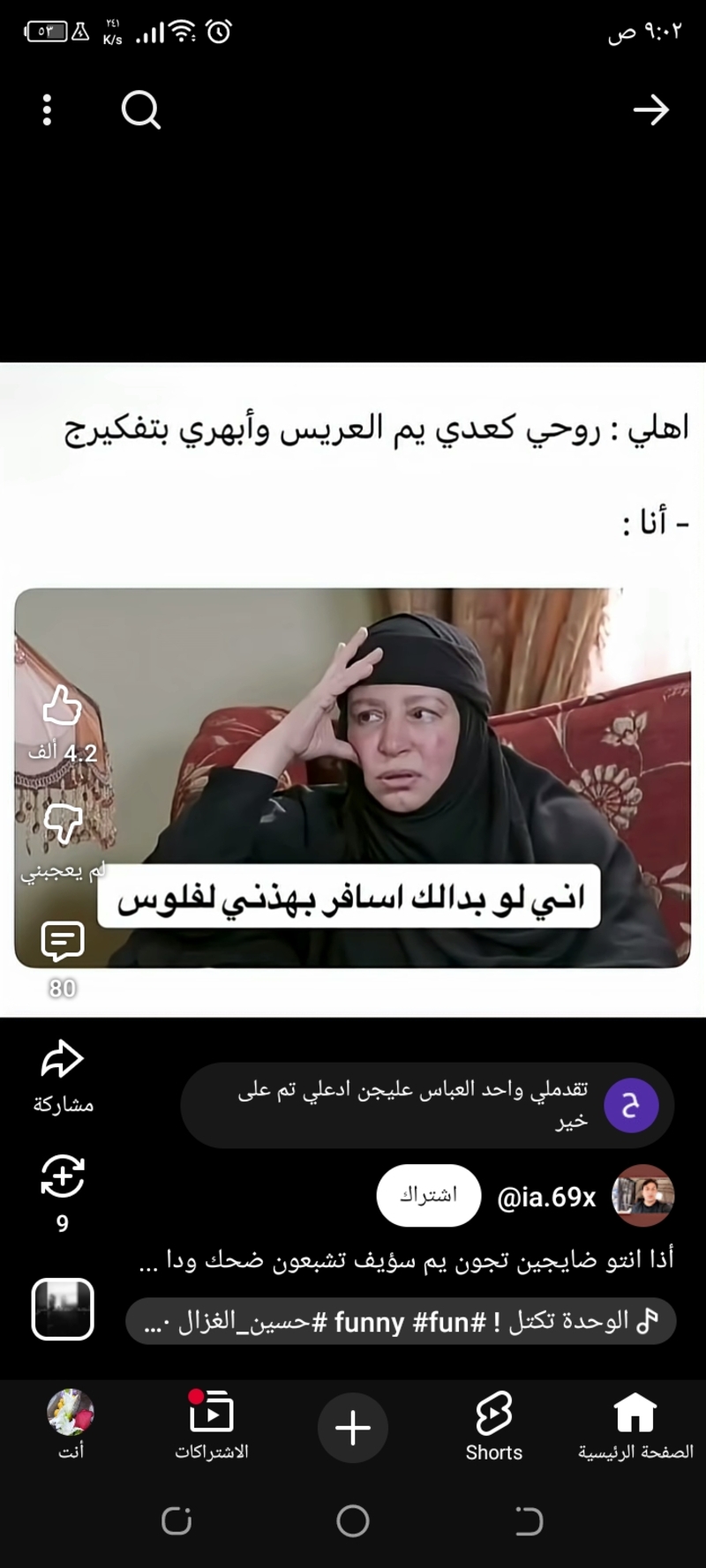Remix this Short
Viewport: 706px width, 1568px height.
click(62, 1177)
